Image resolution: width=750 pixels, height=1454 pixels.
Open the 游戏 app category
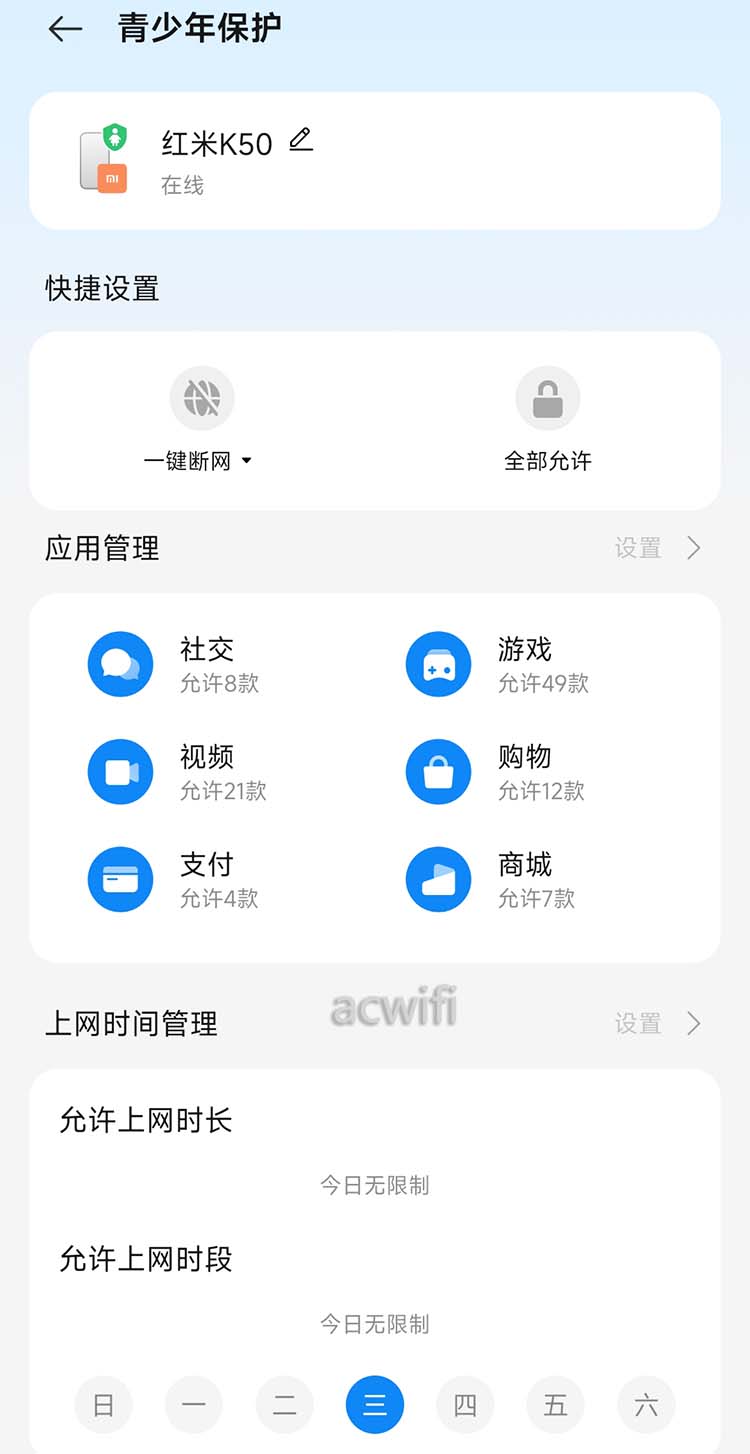[439, 664]
